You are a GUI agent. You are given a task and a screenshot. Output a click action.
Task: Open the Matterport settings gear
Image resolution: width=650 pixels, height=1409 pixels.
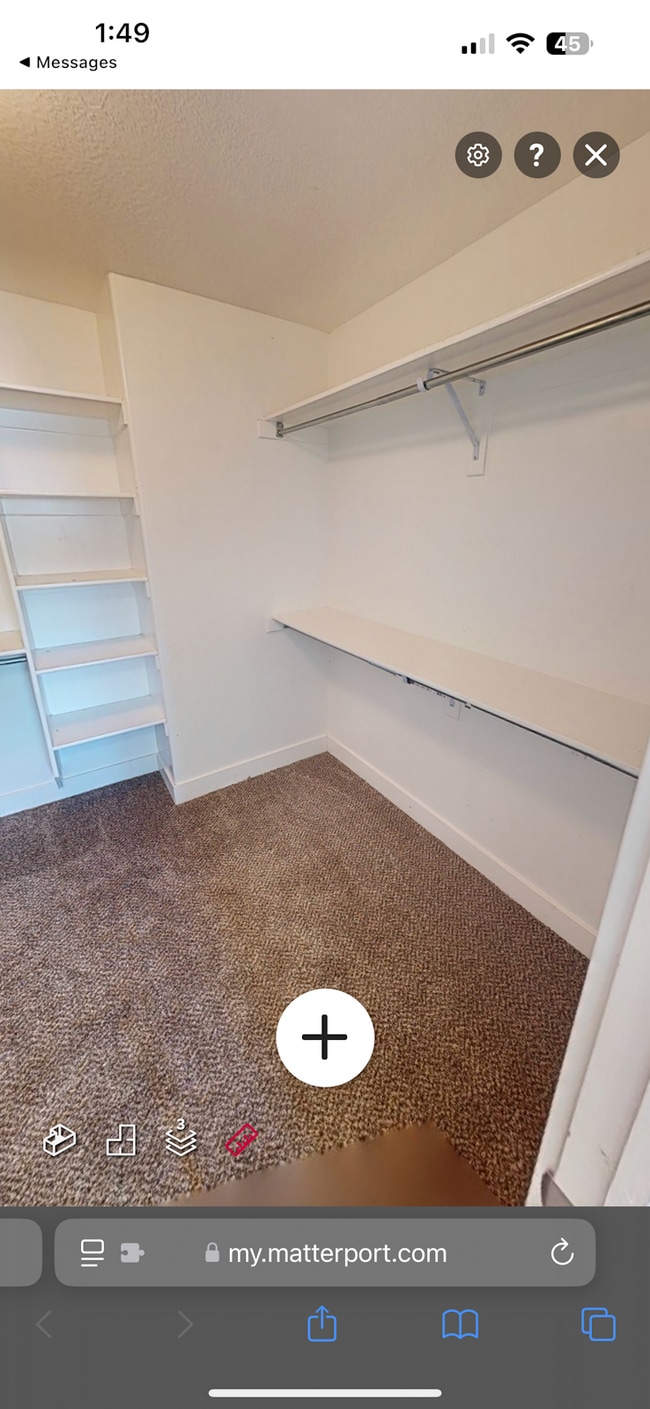[x=478, y=155]
